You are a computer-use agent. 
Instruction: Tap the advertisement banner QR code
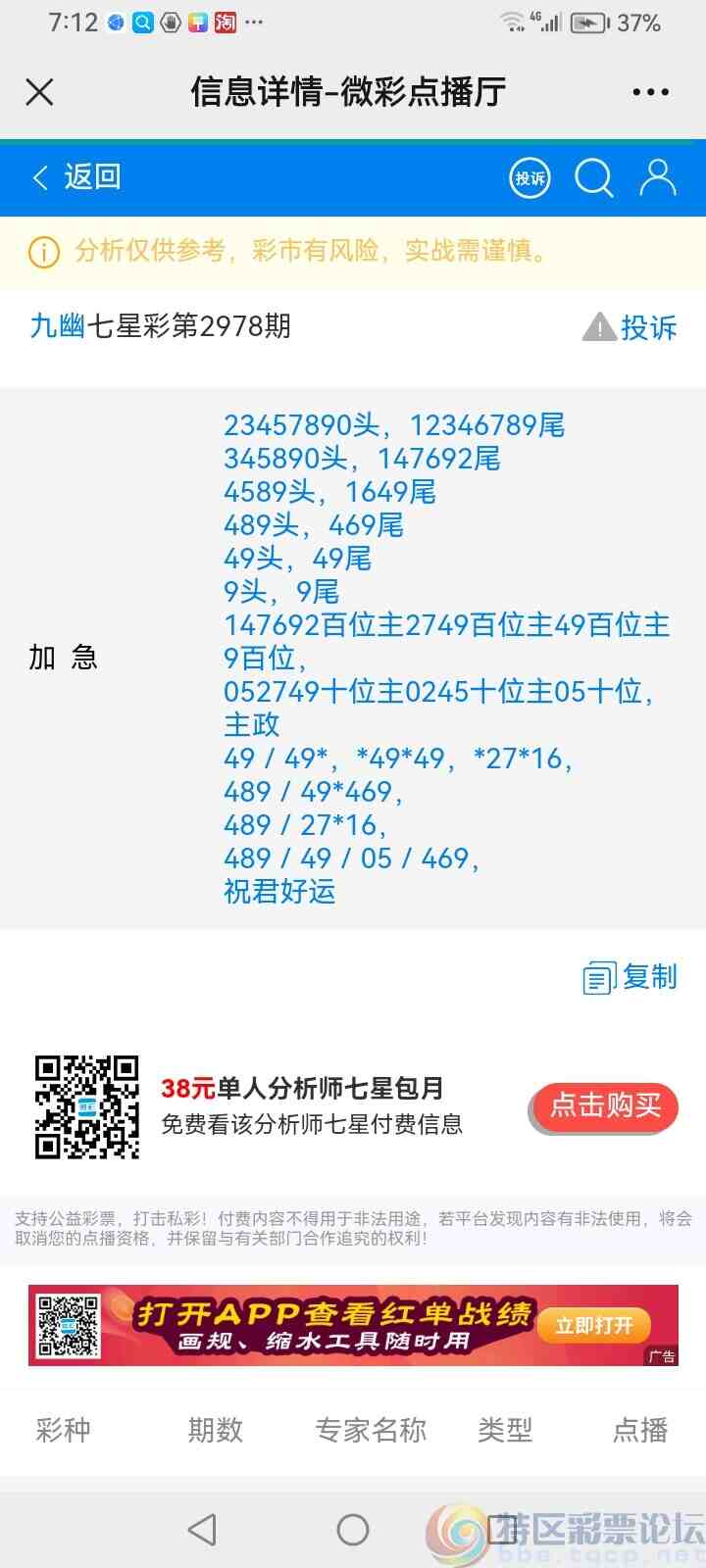(x=69, y=1324)
